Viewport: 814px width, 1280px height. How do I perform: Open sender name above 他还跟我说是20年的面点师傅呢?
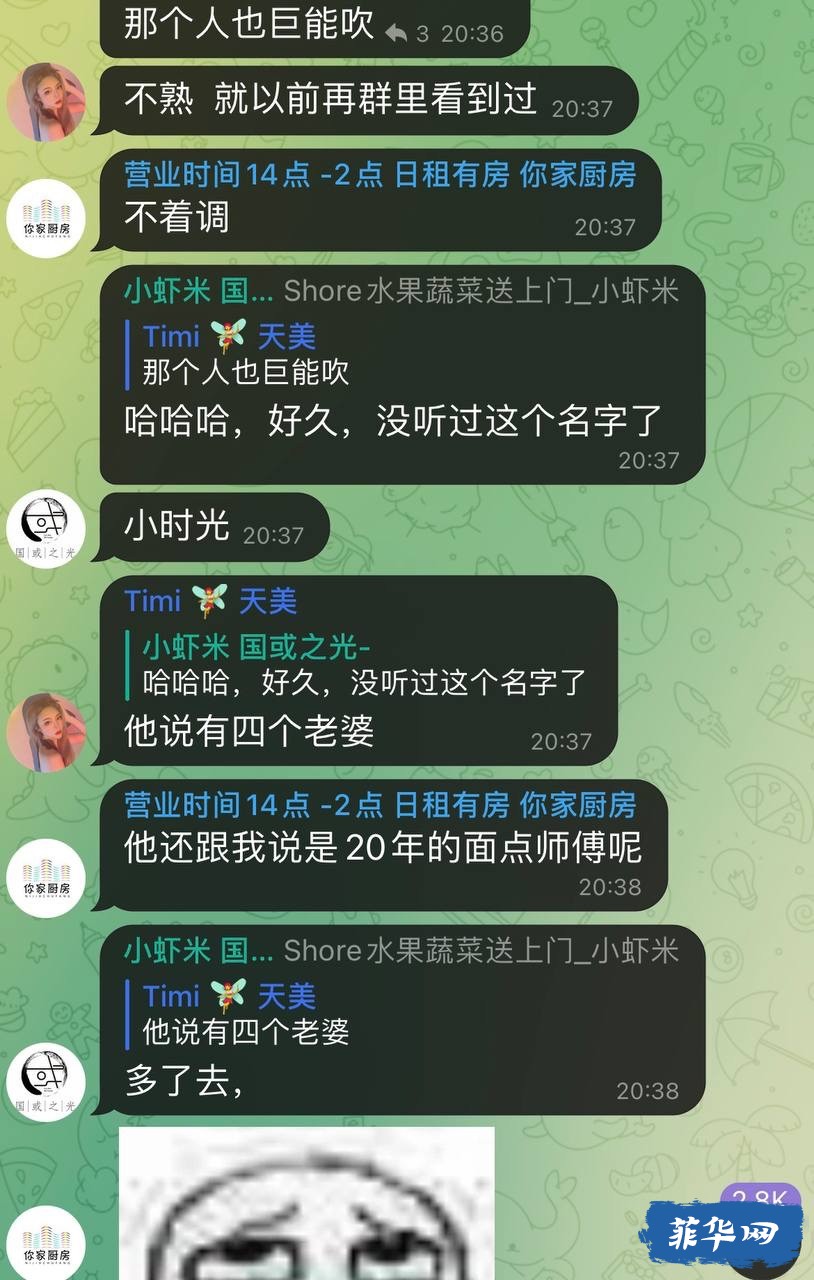380,805
